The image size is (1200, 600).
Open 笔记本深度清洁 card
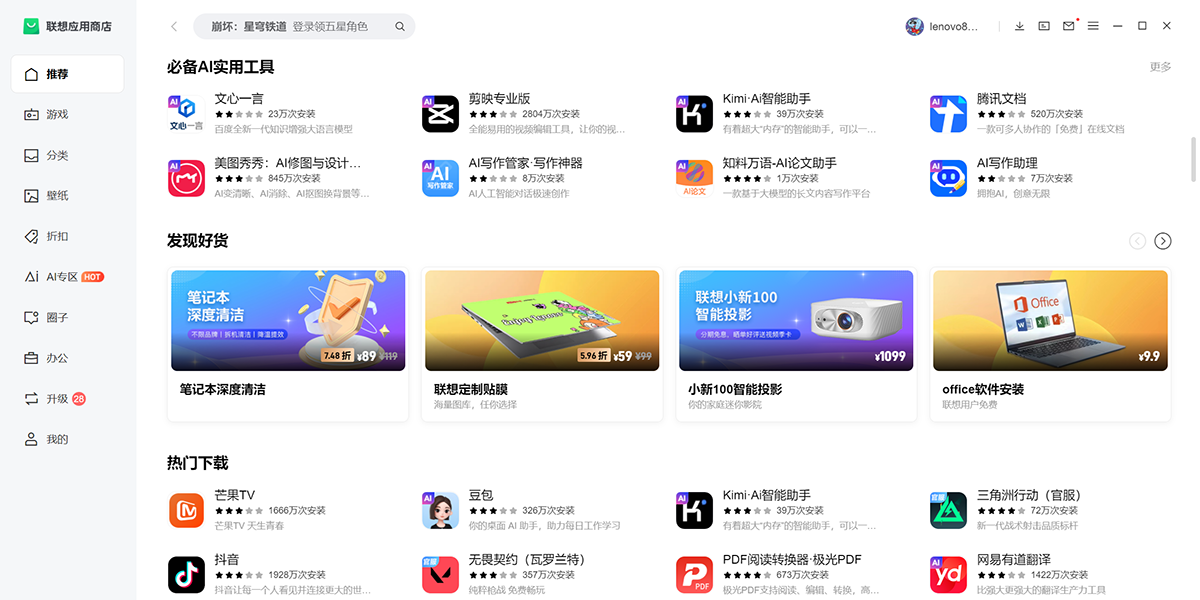[288, 343]
